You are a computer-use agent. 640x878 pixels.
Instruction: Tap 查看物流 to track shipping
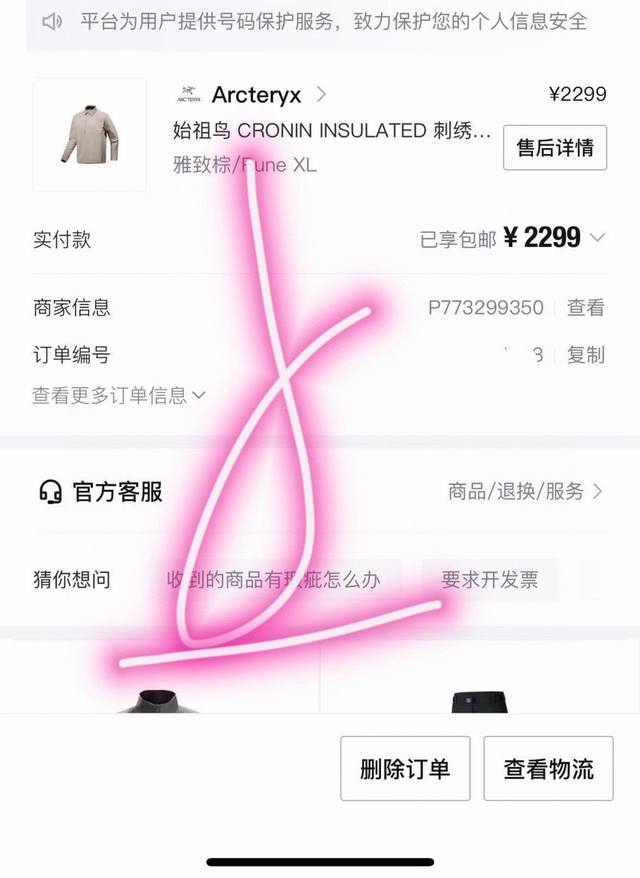(548, 769)
